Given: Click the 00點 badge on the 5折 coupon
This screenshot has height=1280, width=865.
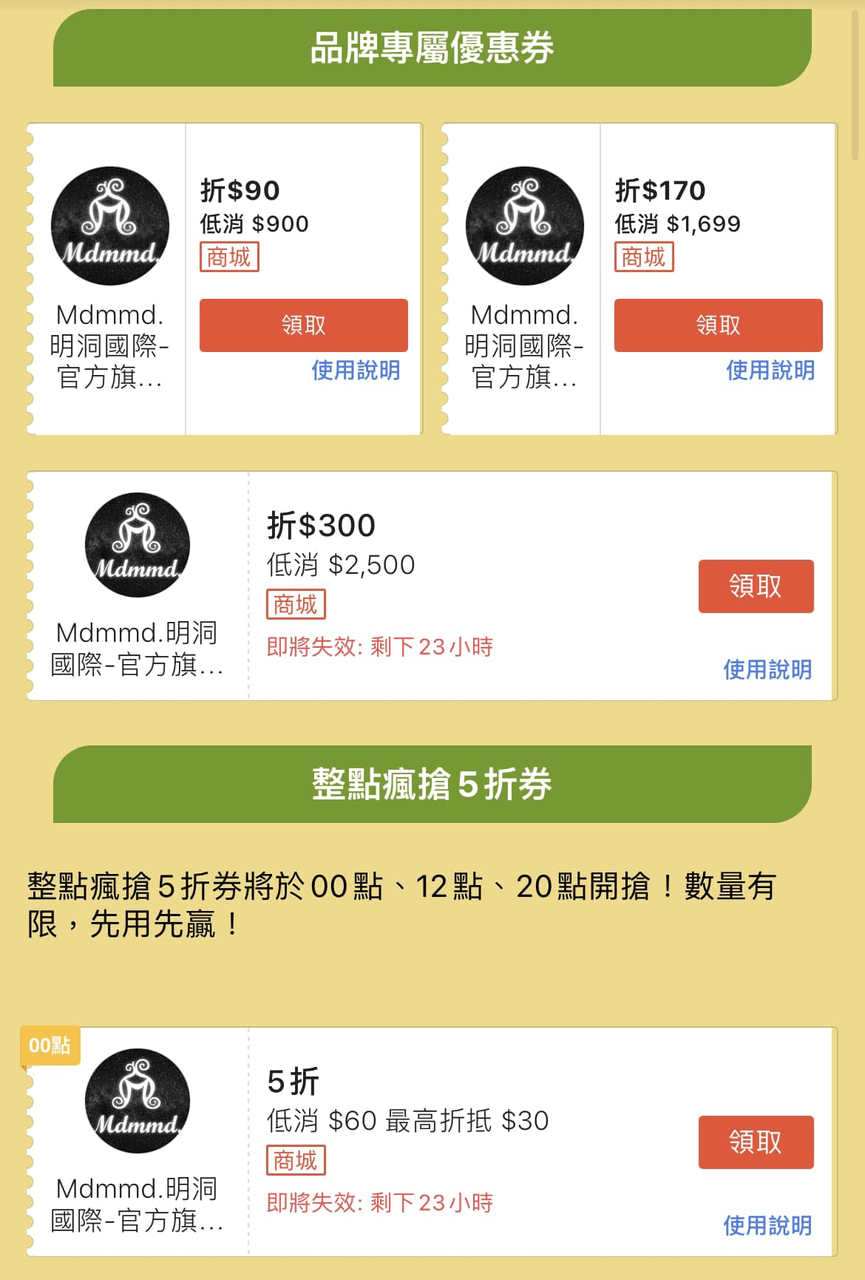Looking at the screenshot, I should click(x=50, y=1047).
